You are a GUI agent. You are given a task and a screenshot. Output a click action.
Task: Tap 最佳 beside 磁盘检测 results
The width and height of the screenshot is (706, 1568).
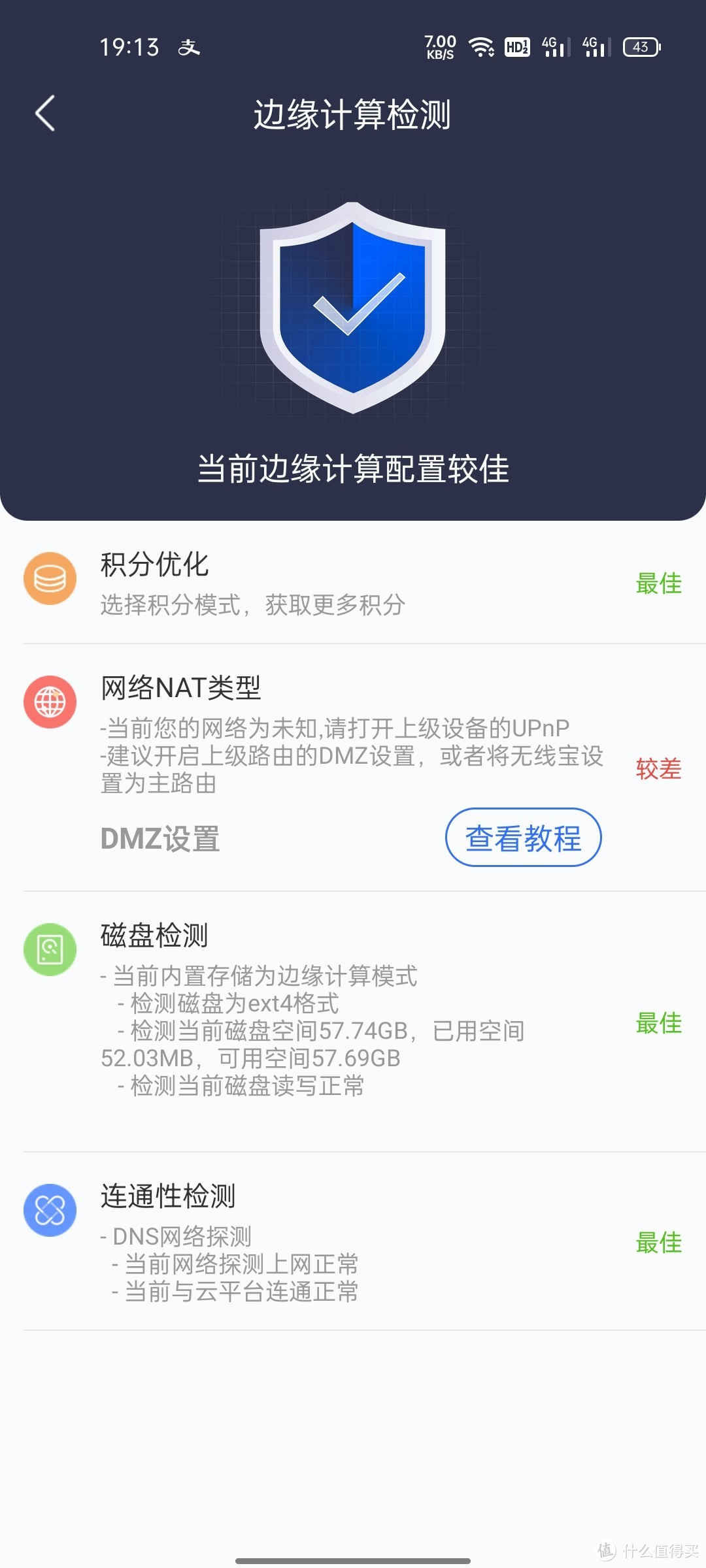(x=659, y=1026)
